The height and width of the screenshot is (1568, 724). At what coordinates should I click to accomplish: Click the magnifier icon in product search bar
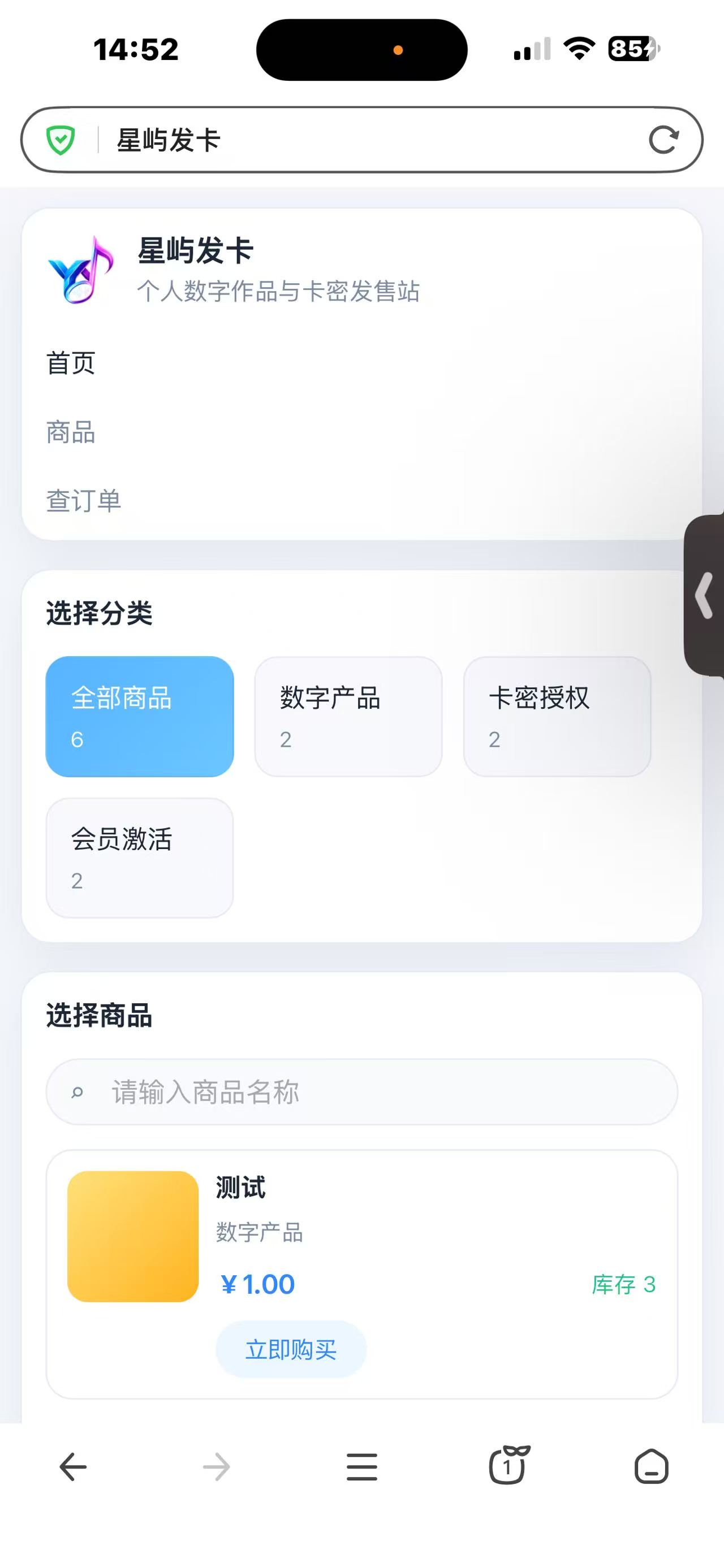(x=77, y=1093)
